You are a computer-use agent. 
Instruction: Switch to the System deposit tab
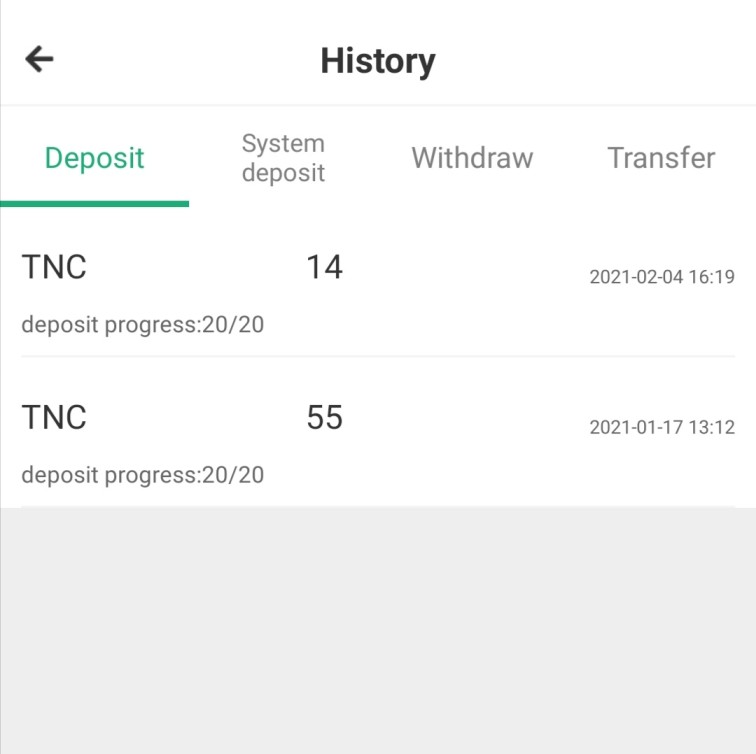point(283,158)
